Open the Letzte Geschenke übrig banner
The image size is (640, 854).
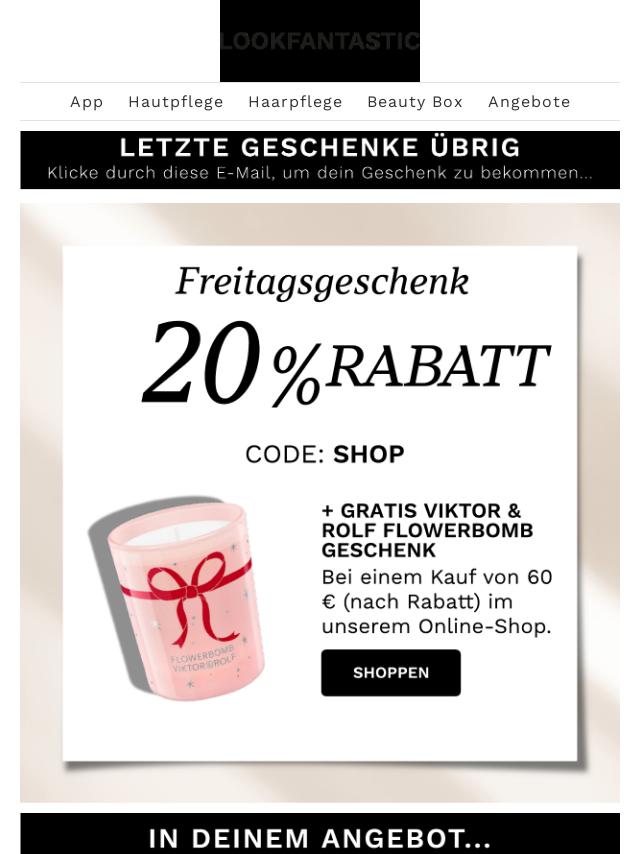click(320, 160)
